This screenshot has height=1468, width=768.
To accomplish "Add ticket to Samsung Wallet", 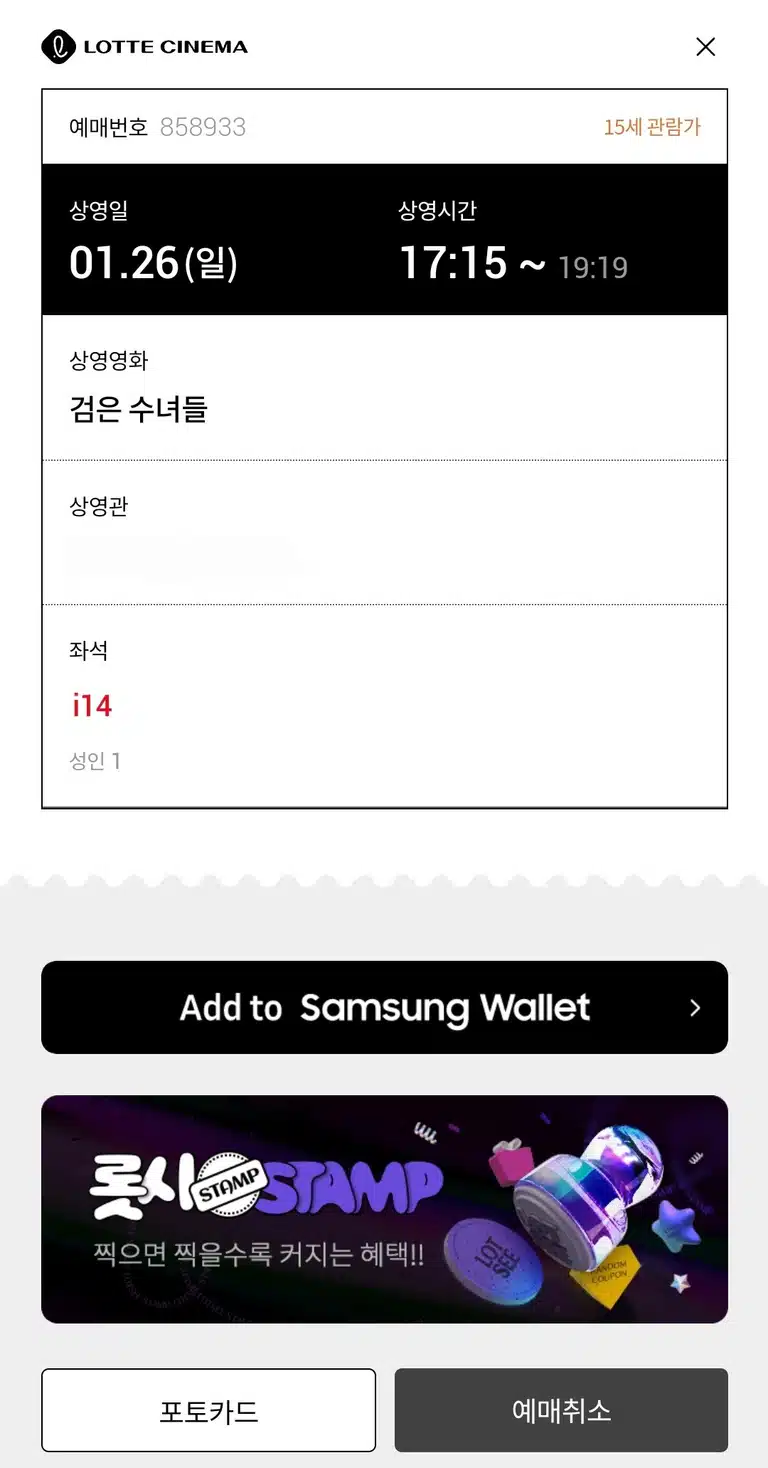I will click(384, 1007).
